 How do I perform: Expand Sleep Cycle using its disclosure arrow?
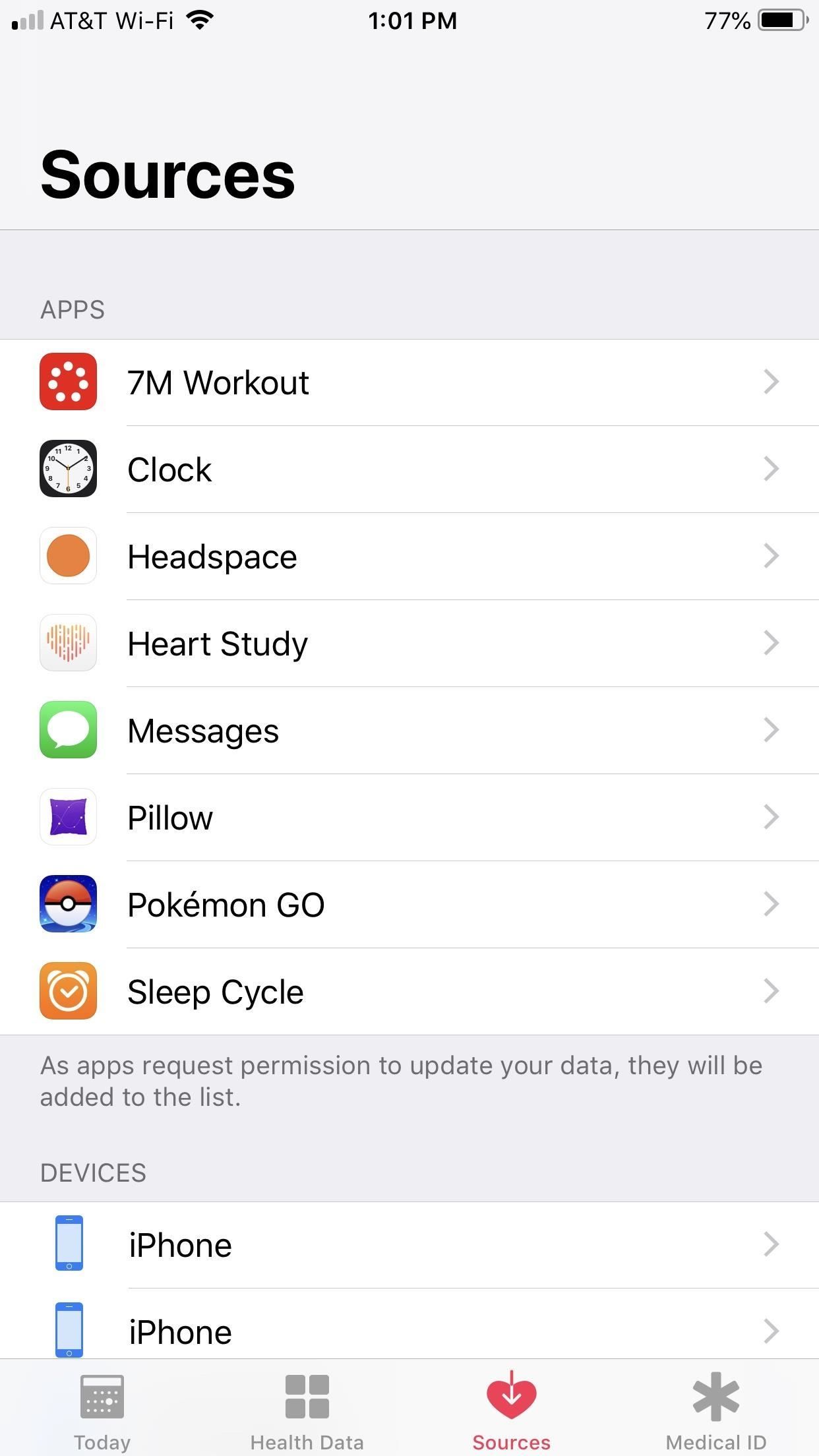[770, 991]
